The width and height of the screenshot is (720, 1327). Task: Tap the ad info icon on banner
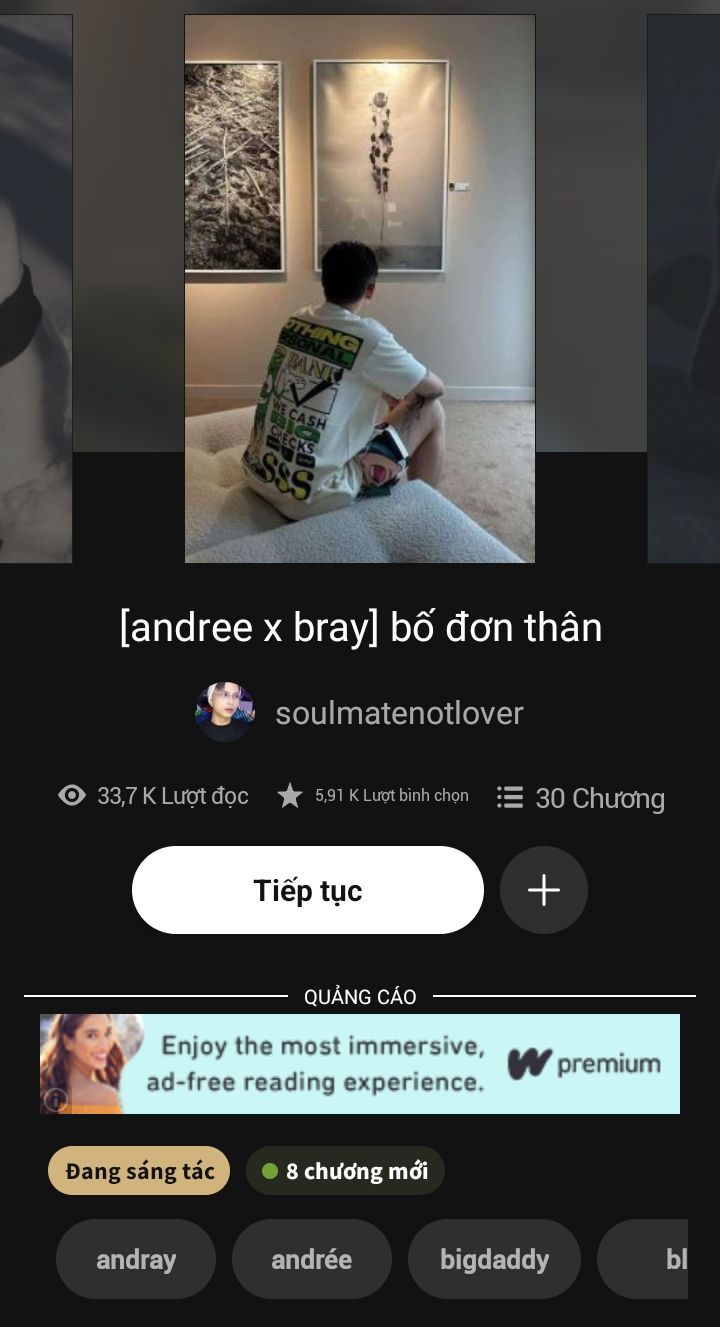point(56,1099)
